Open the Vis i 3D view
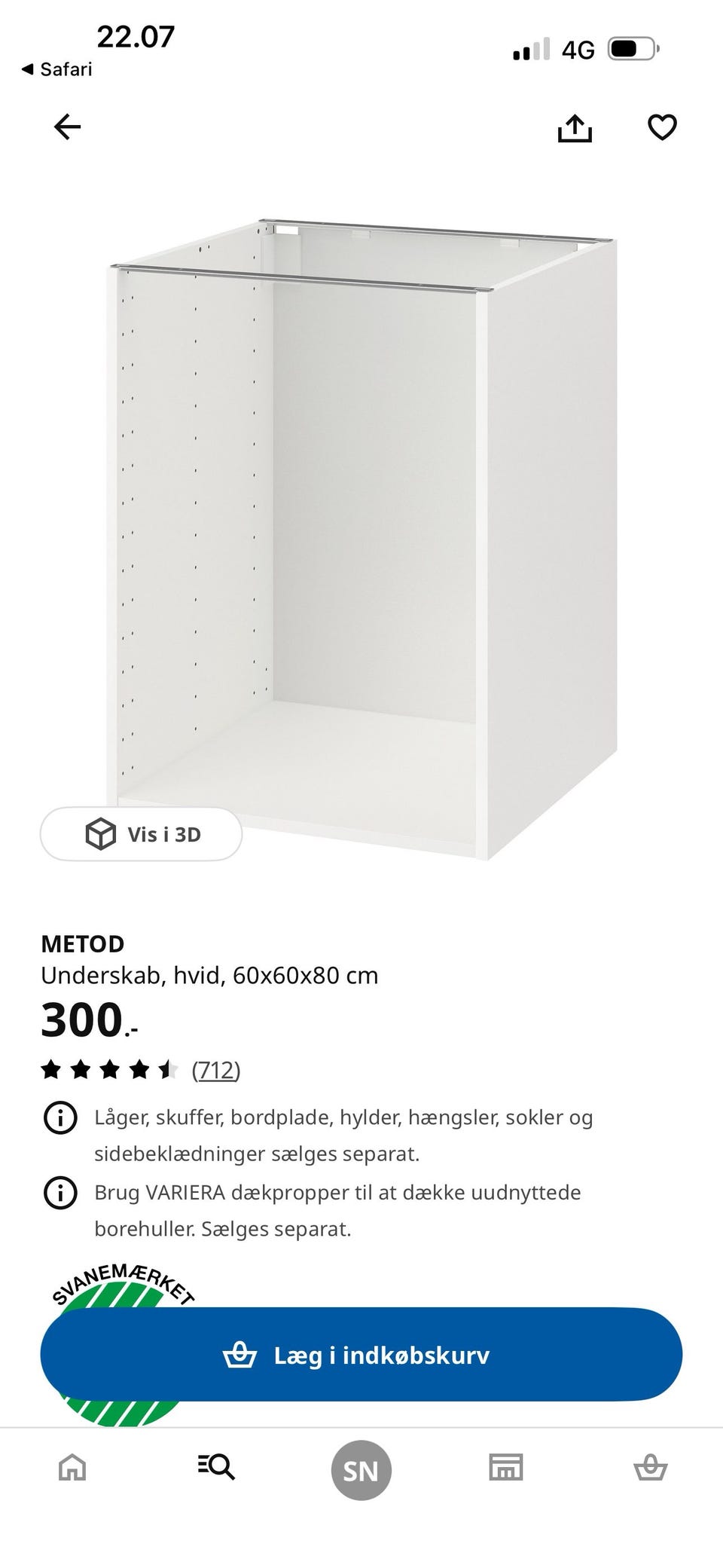The height and width of the screenshot is (1568, 723). 141,833
